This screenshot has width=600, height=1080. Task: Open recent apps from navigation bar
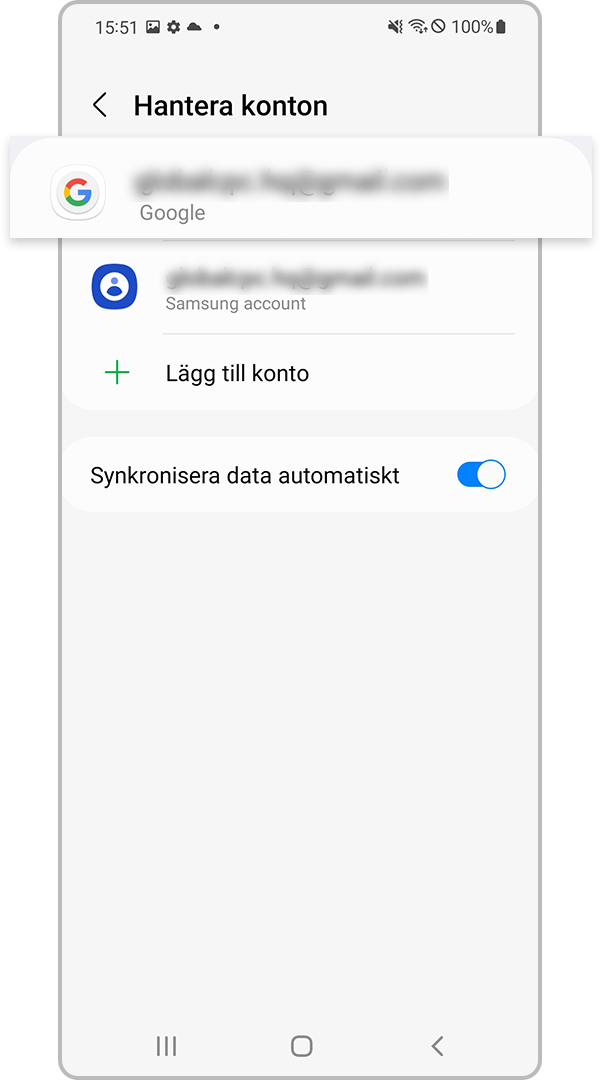tap(166, 1046)
